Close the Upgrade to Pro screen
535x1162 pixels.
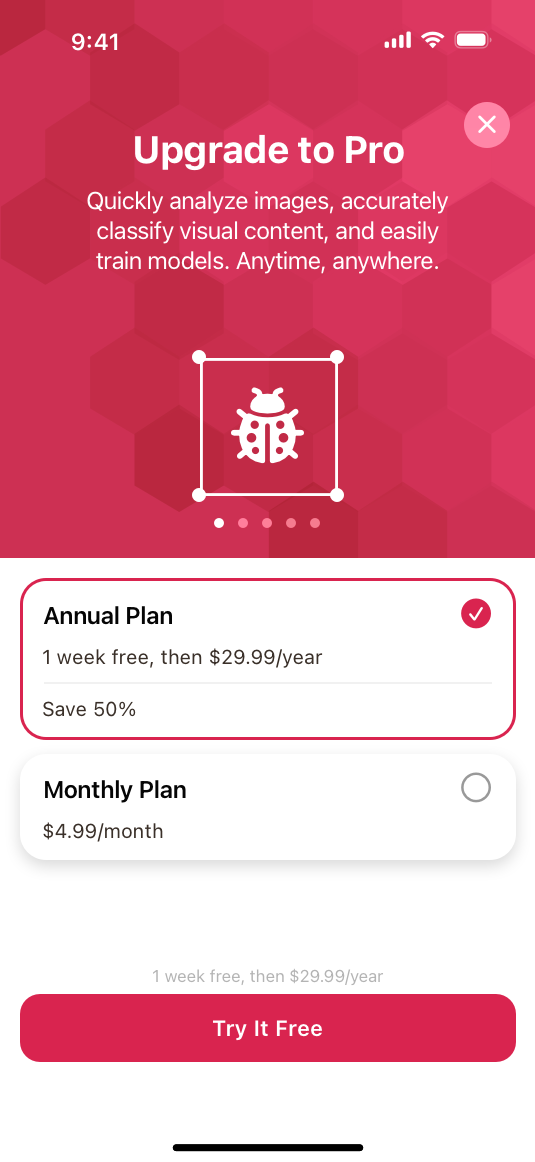487,124
